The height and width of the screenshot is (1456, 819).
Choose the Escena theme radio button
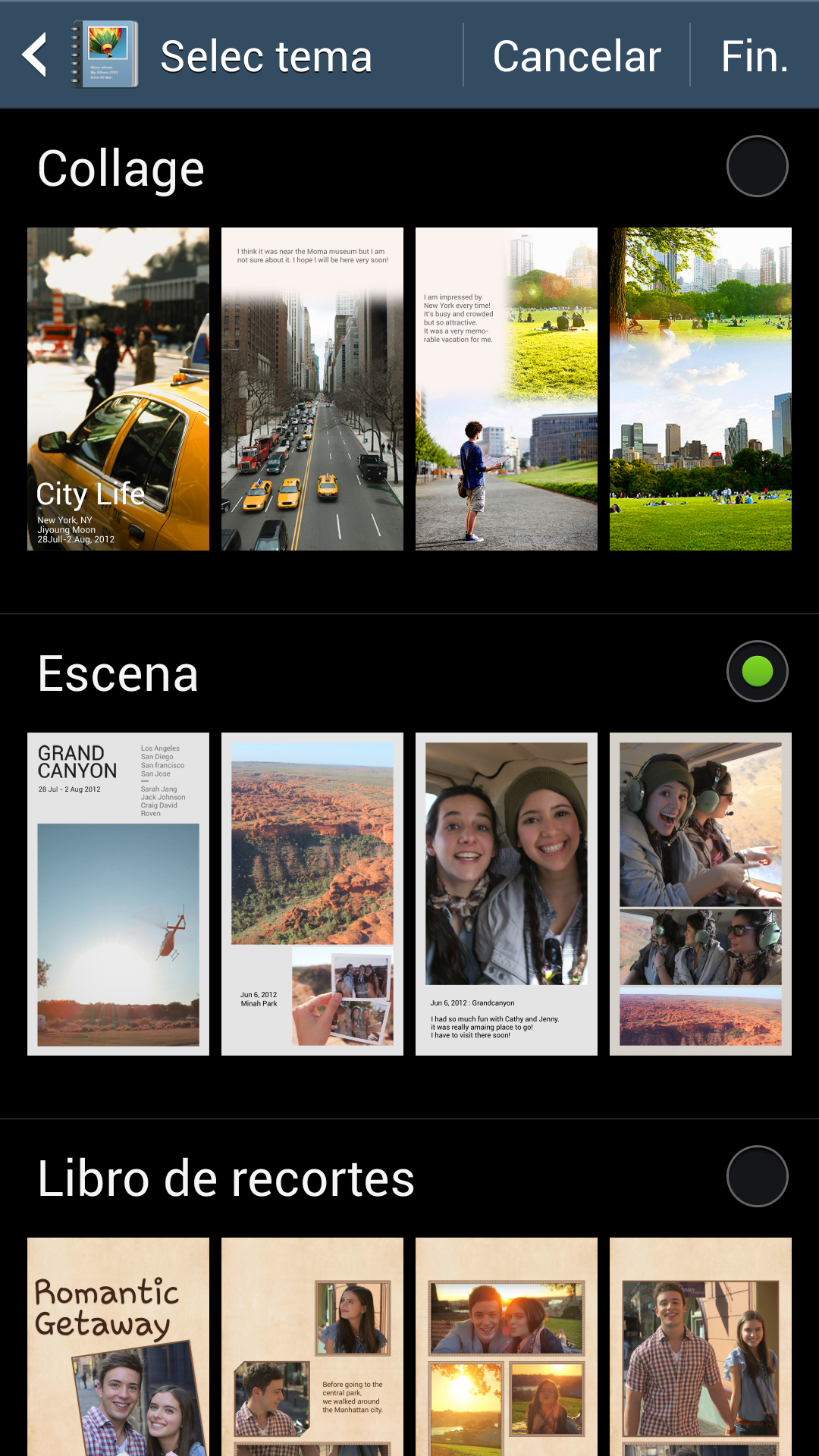pyautogui.click(x=757, y=671)
